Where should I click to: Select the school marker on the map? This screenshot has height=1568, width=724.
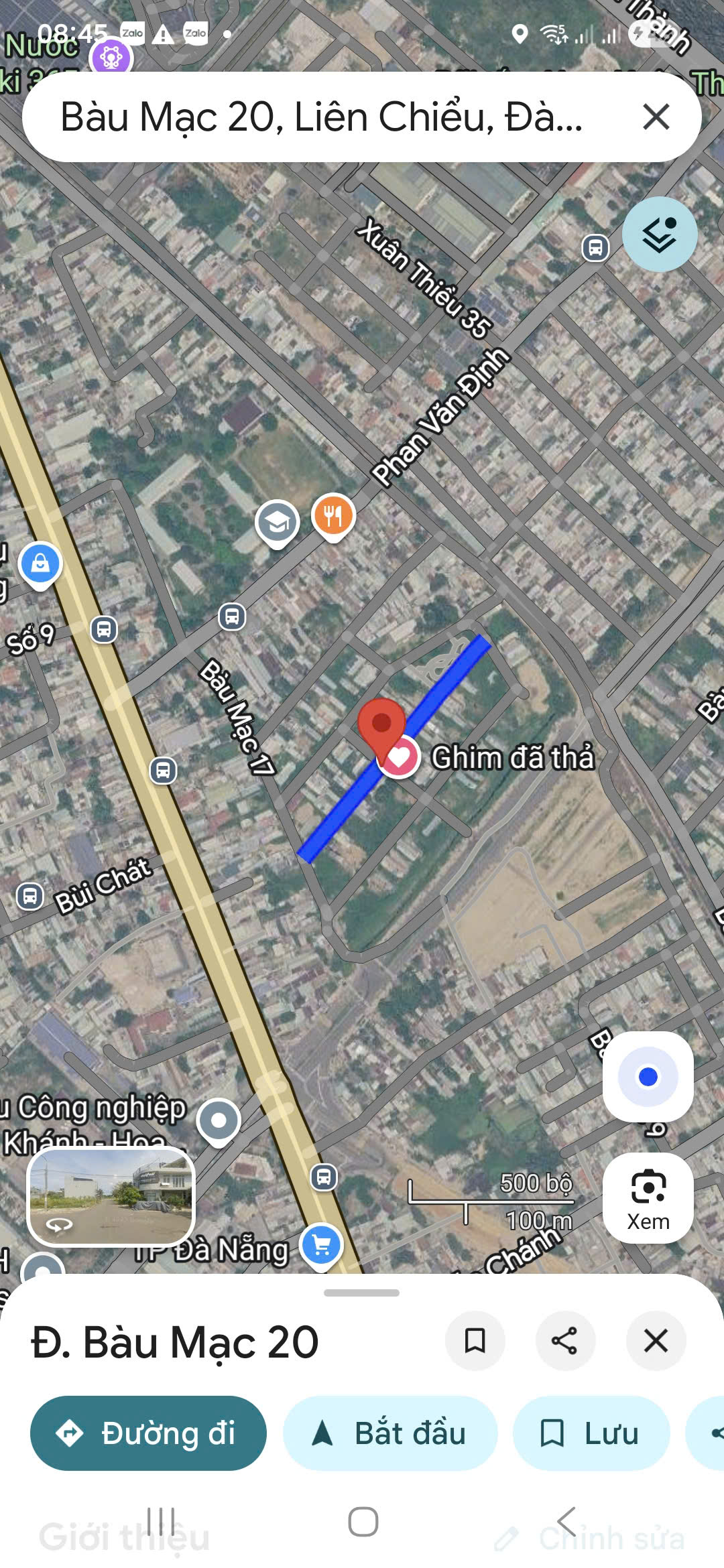pyautogui.click(x=278, y=523)
